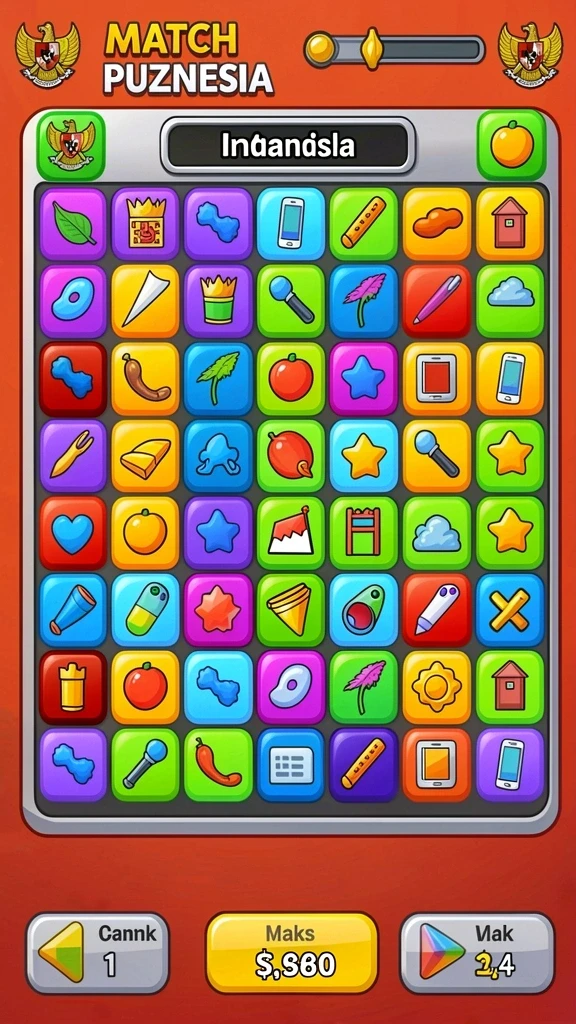
Task: Tap the yellow sun flower tile
Action: [436, 687]
